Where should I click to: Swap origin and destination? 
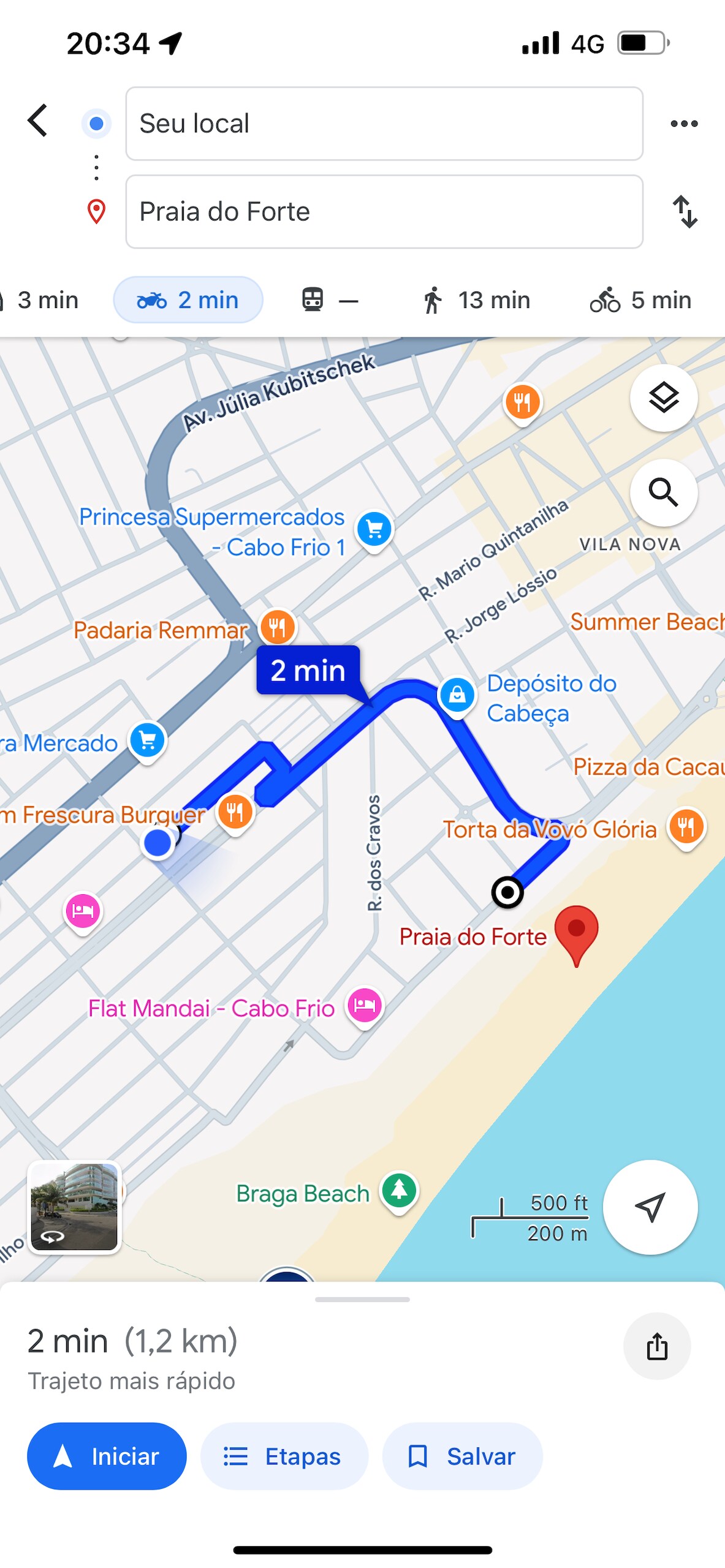click(685, 212)
